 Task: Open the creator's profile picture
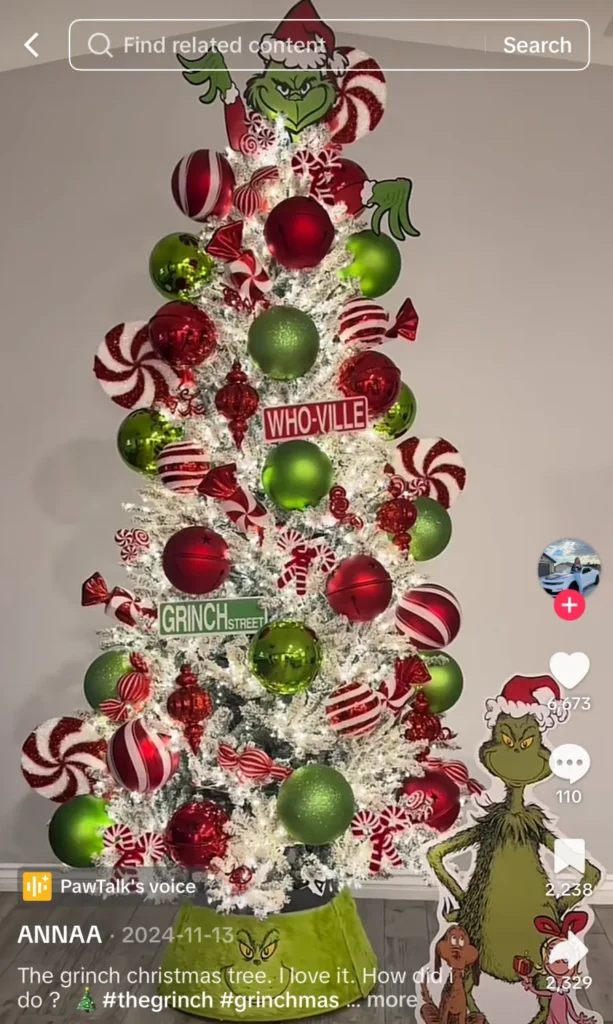pos(569,568)
